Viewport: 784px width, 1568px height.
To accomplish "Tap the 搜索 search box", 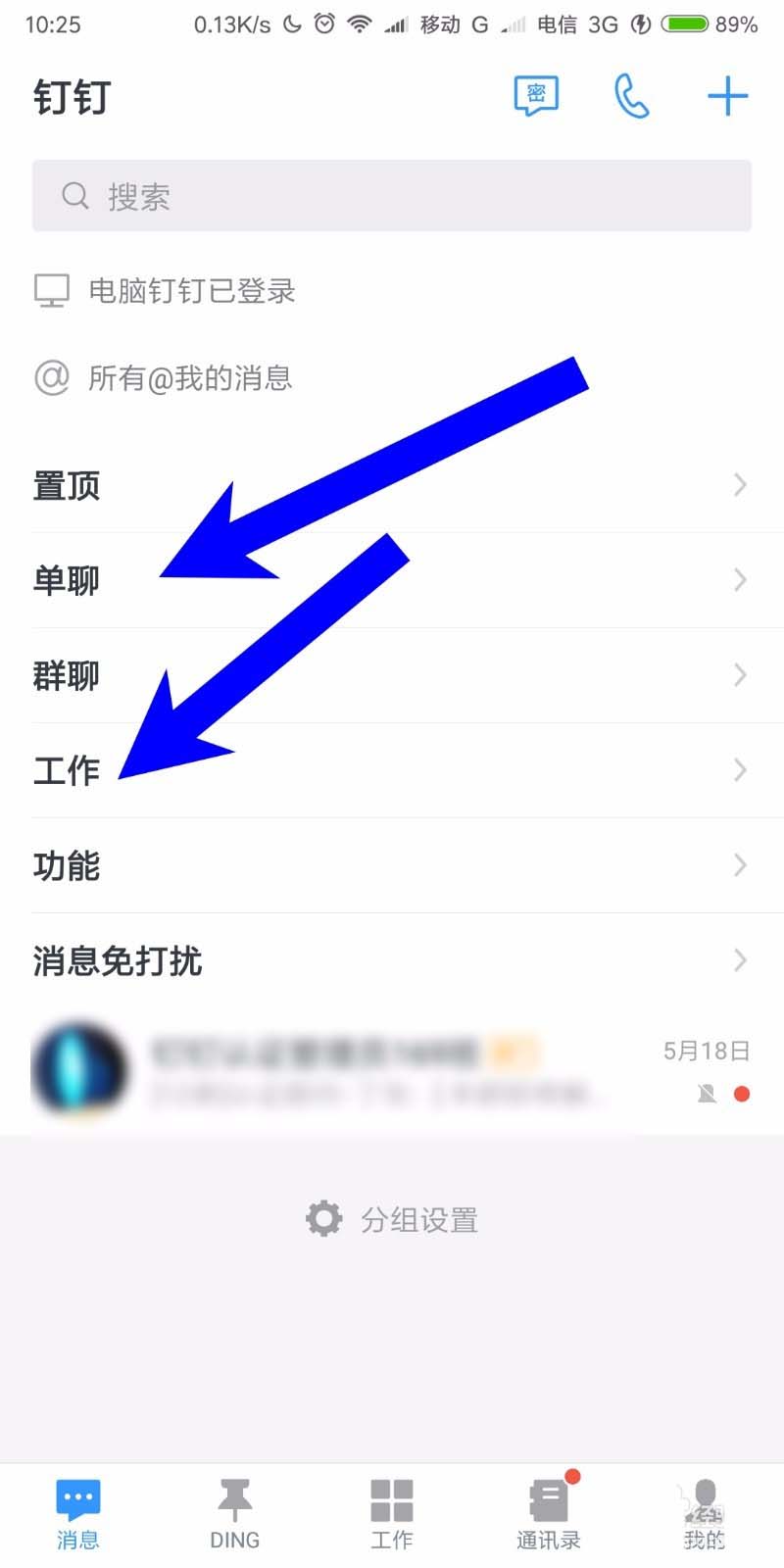I will 392,196.
